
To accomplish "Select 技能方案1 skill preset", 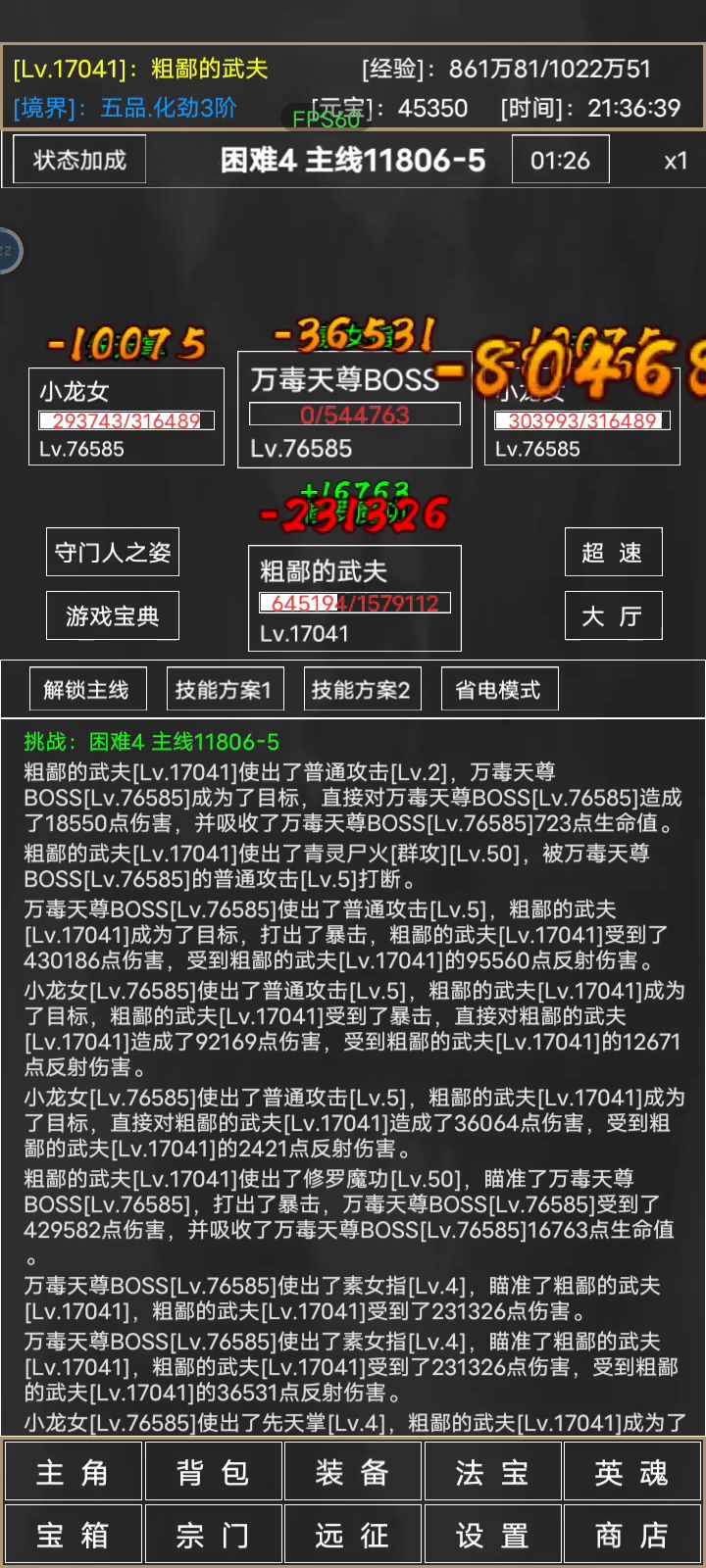I will 224,689.
